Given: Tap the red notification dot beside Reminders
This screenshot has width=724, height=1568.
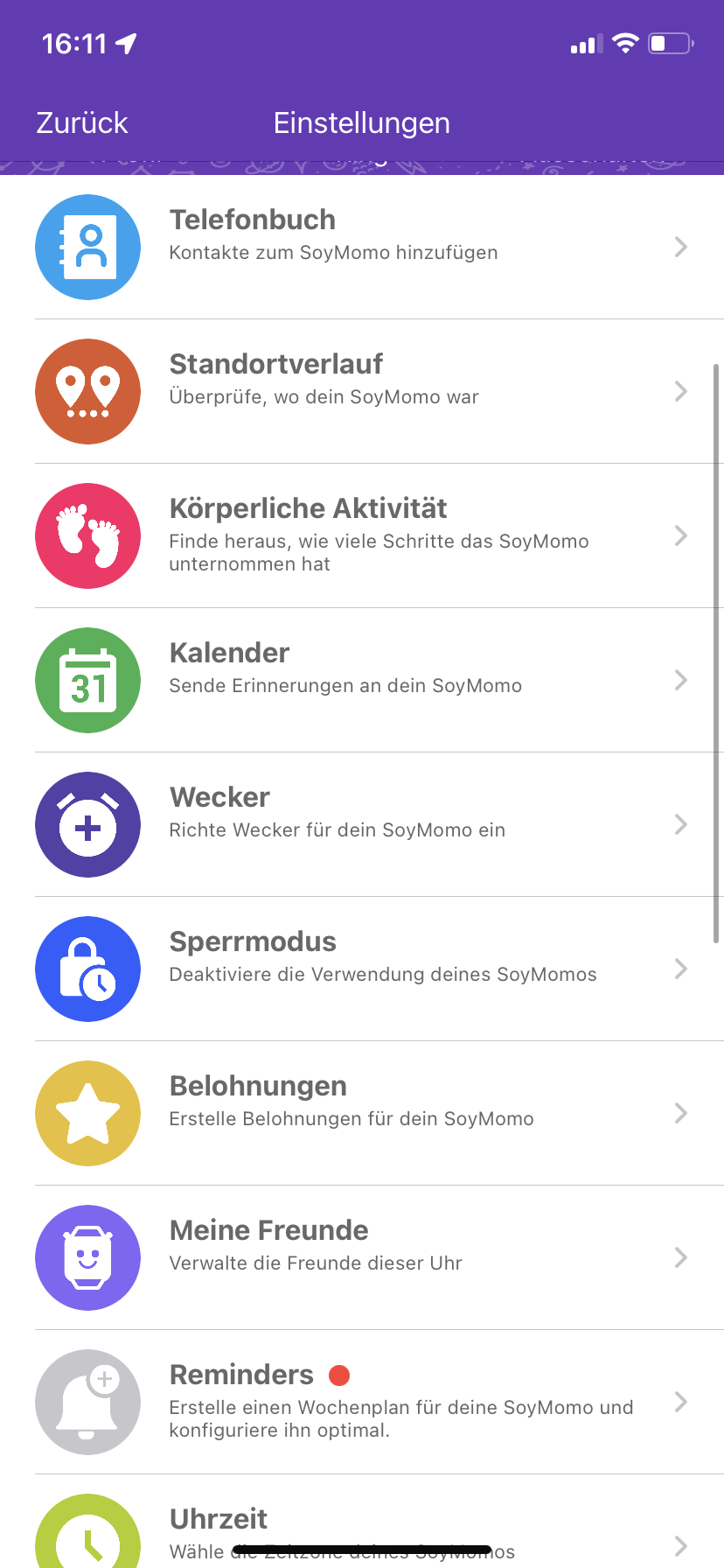Looking at the screenshot, I should coord(339,1375).
